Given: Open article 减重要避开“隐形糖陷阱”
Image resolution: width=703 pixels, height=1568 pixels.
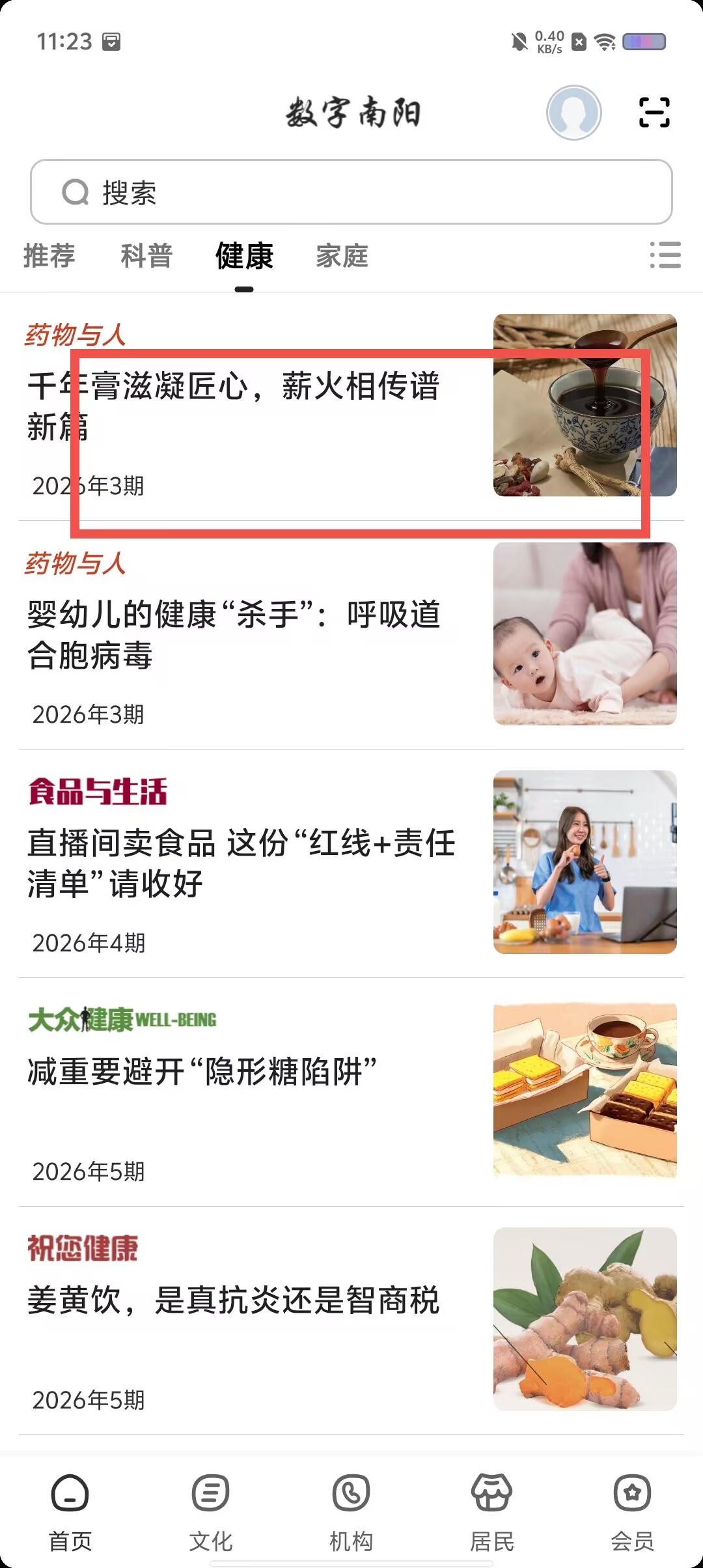Looking at the screenshot, I should 351,1092.
